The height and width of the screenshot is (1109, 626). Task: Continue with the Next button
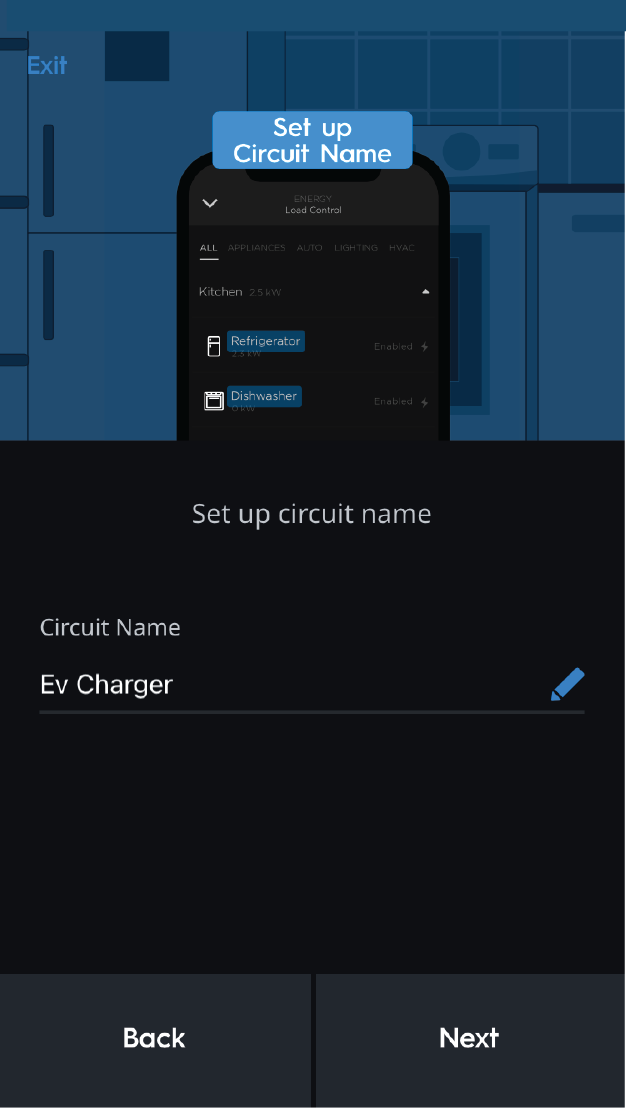coord(470,1039)
